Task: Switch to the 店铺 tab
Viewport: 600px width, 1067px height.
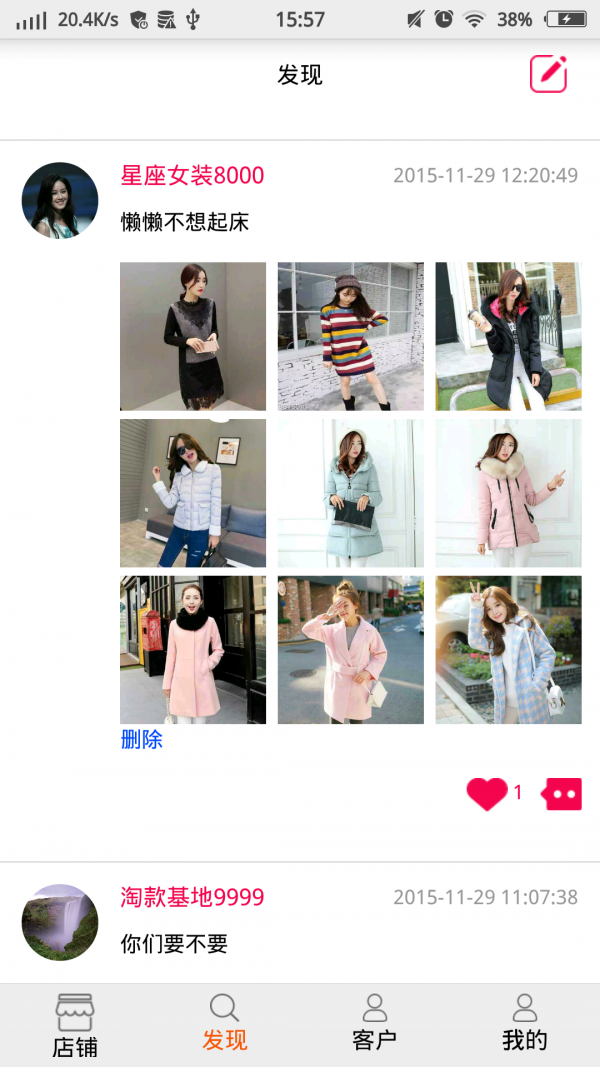Action: [x=75, y=1025]
